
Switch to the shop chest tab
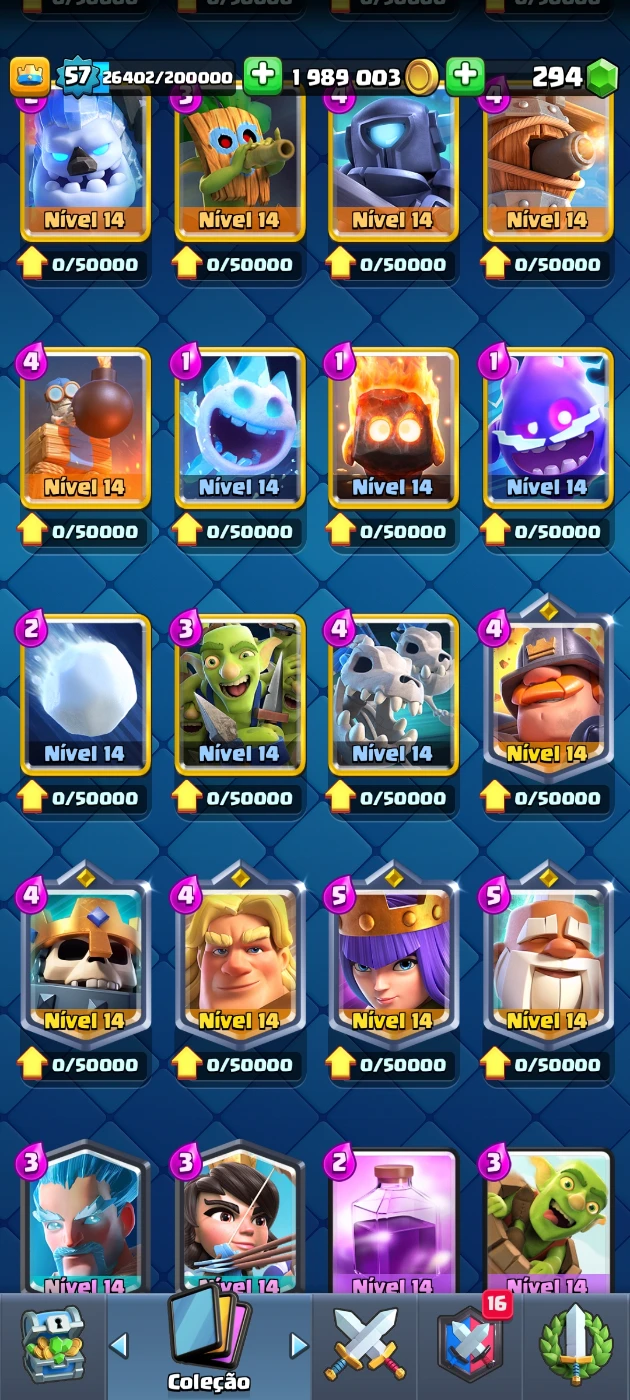pos(53,1345)
